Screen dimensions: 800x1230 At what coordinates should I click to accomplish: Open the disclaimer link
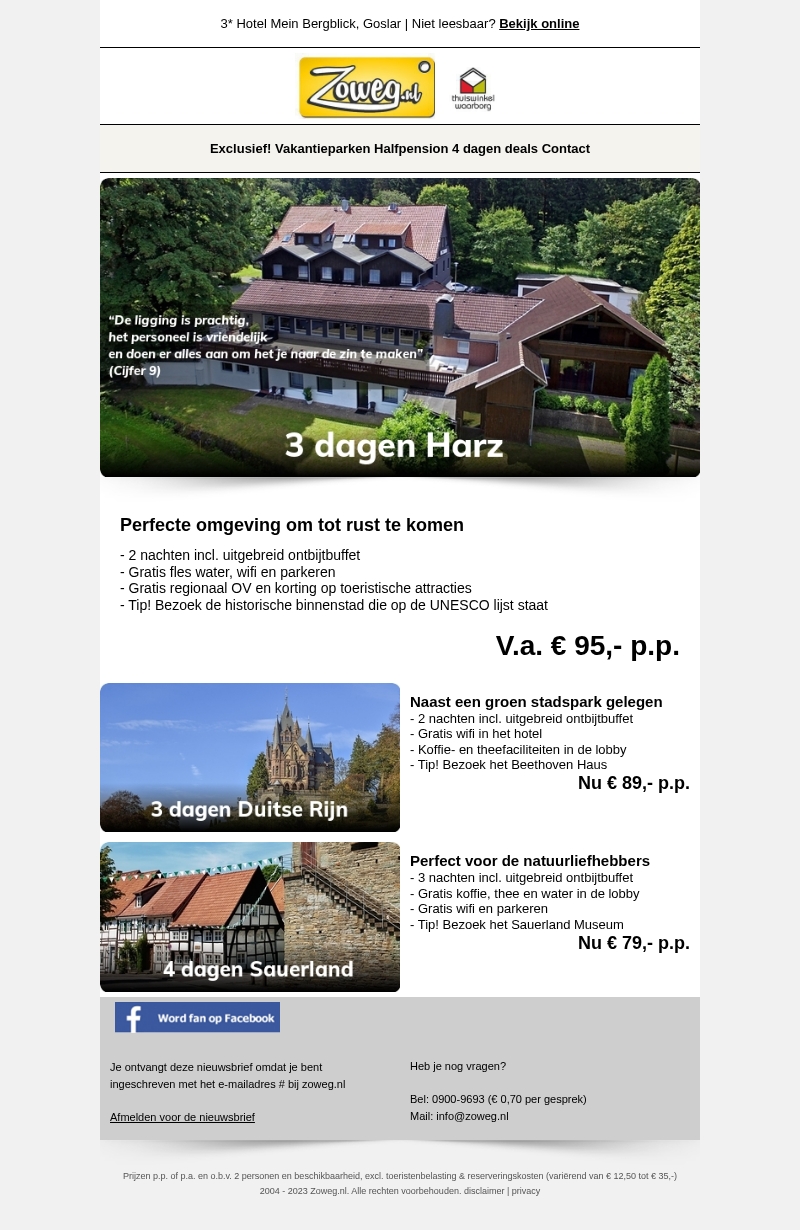point(484,1191)
